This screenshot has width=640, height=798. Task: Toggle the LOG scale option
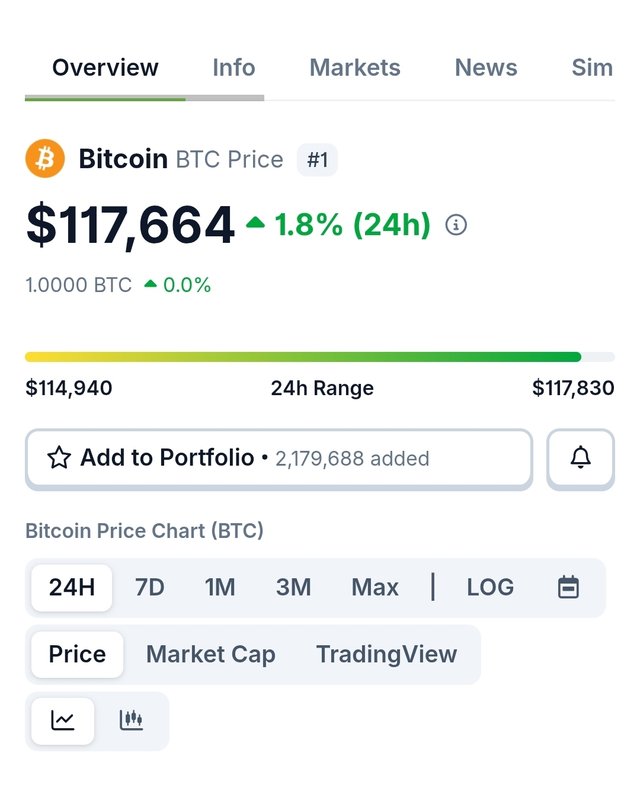[490, 587]
